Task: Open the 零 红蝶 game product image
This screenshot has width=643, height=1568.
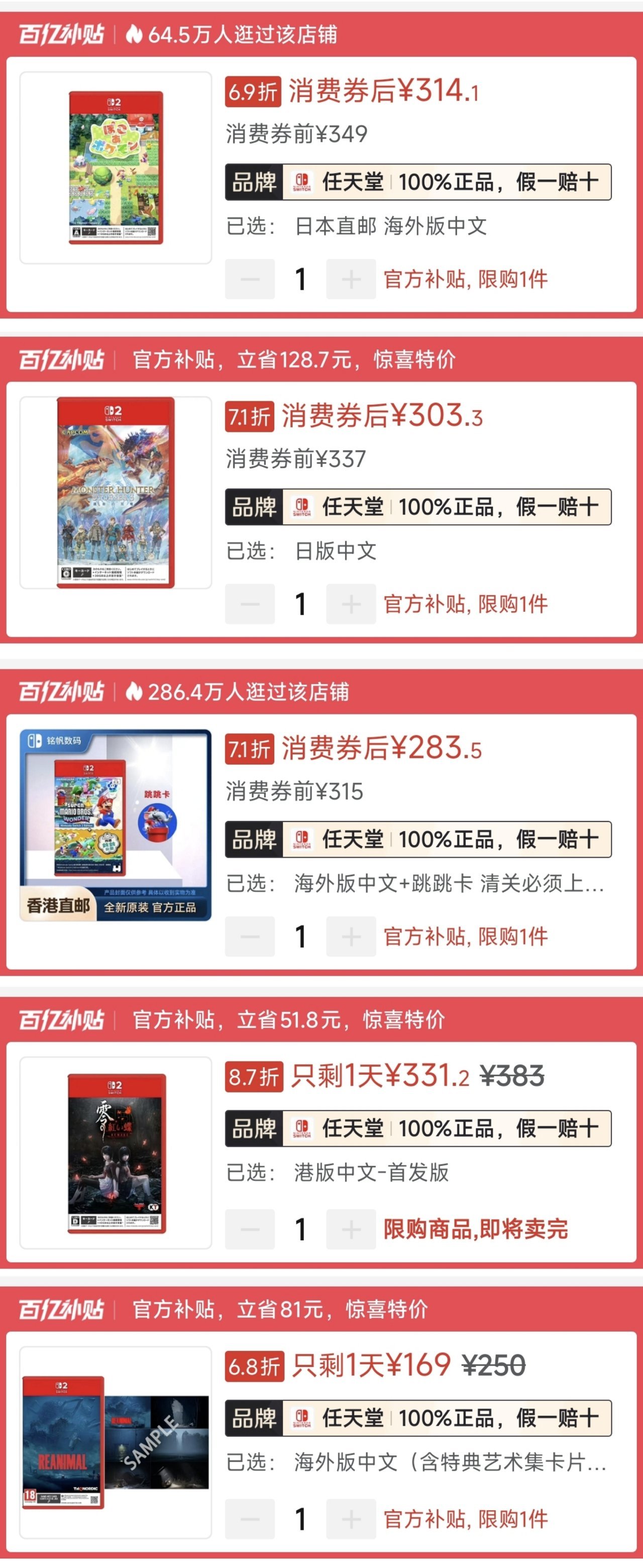Action: click(x=116, y=1152)
